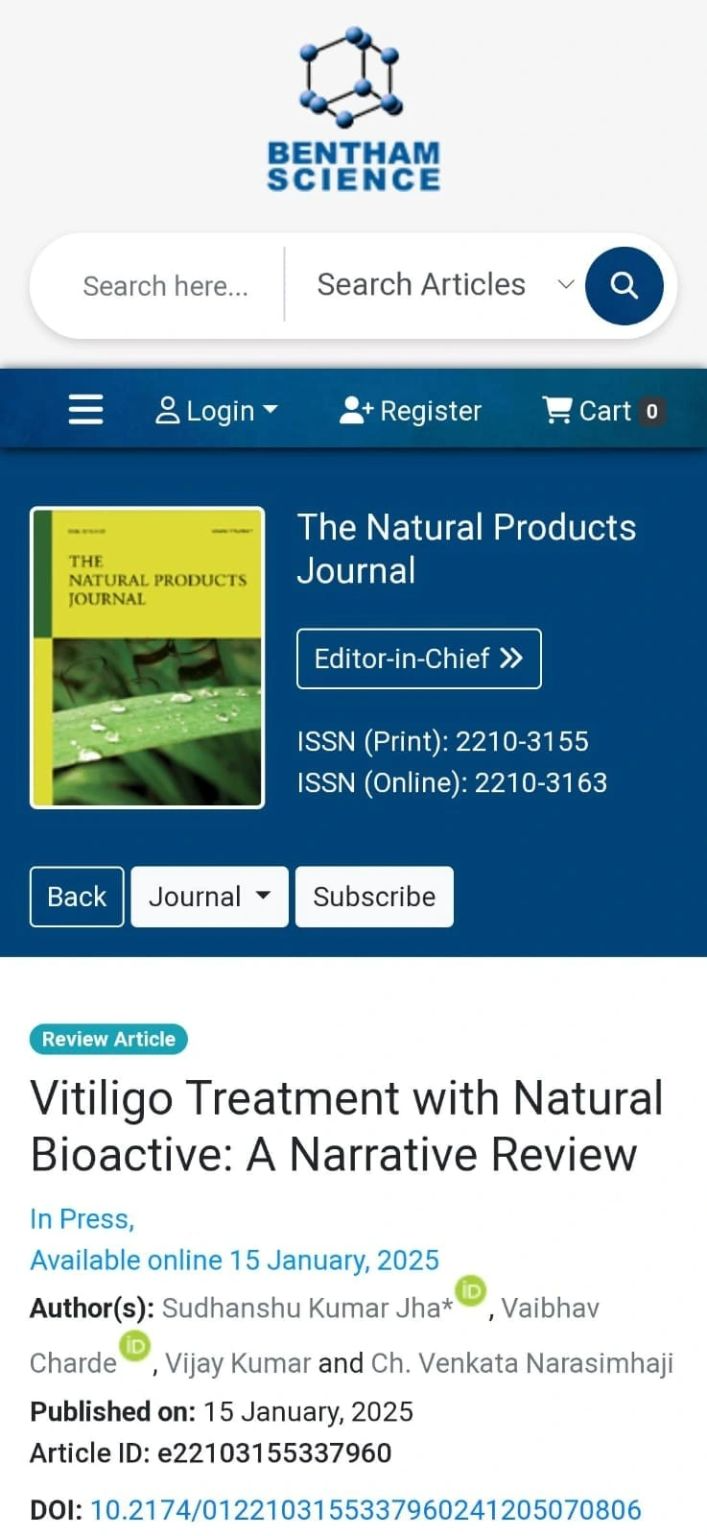Expand the Journal dropdown menu
Viewport: 707px width, 1536px height.
click(x=209, y=896)
